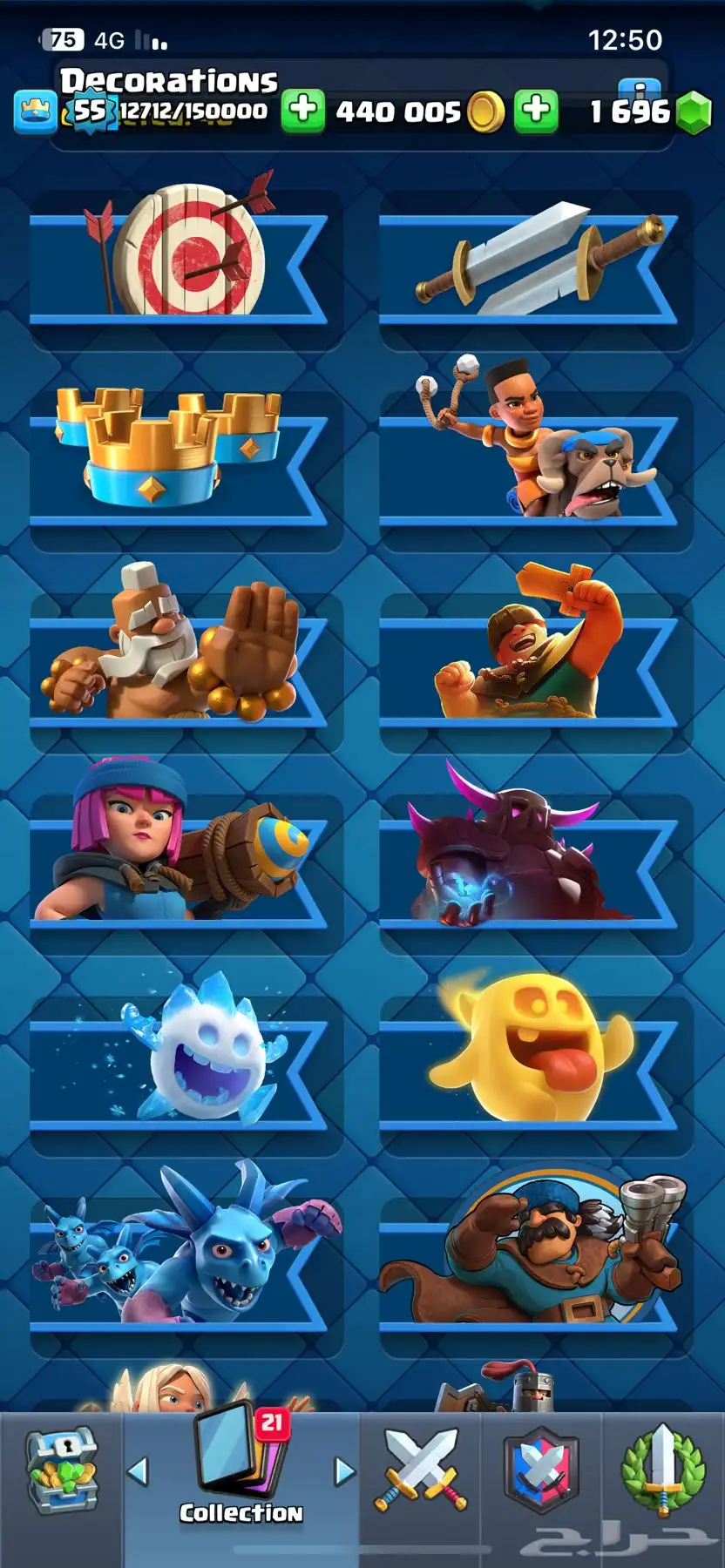Buy gems via the green plus button
Screen dimensions: 725x1568
(536, 111)
